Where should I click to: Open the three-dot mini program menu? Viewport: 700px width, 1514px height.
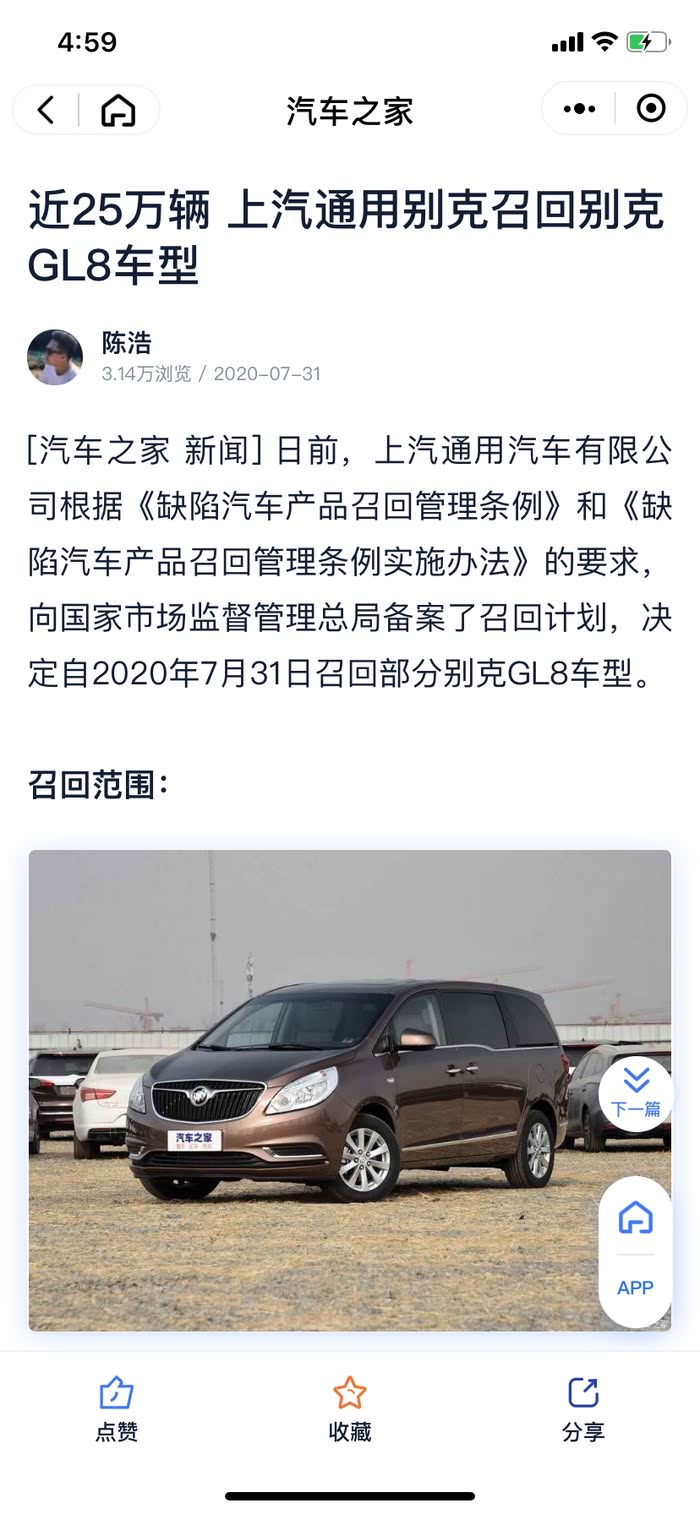click(x=579, y=109)
